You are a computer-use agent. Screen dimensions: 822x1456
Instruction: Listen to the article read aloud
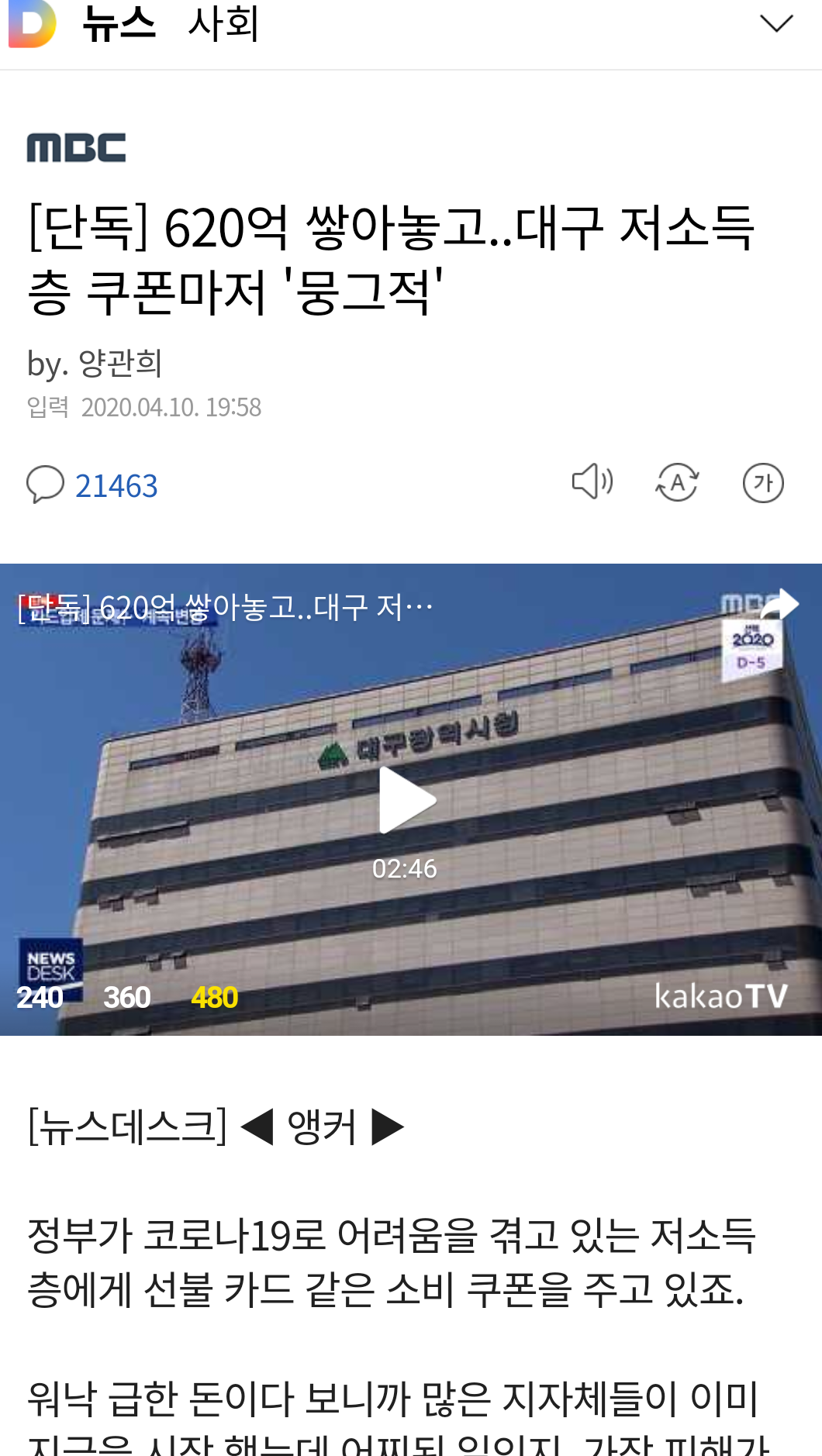[x=592, y=482]
